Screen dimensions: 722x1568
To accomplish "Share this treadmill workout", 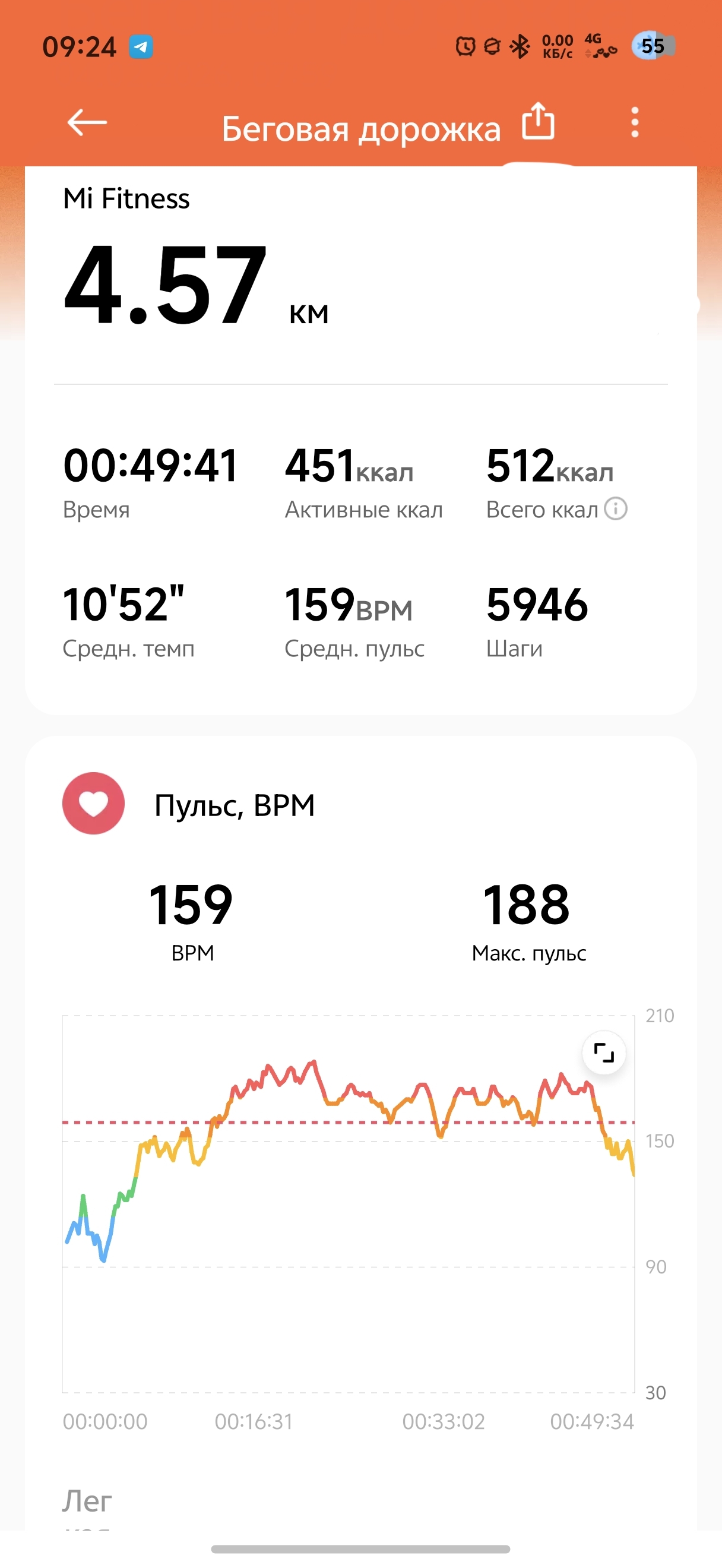I will point(539,121).
